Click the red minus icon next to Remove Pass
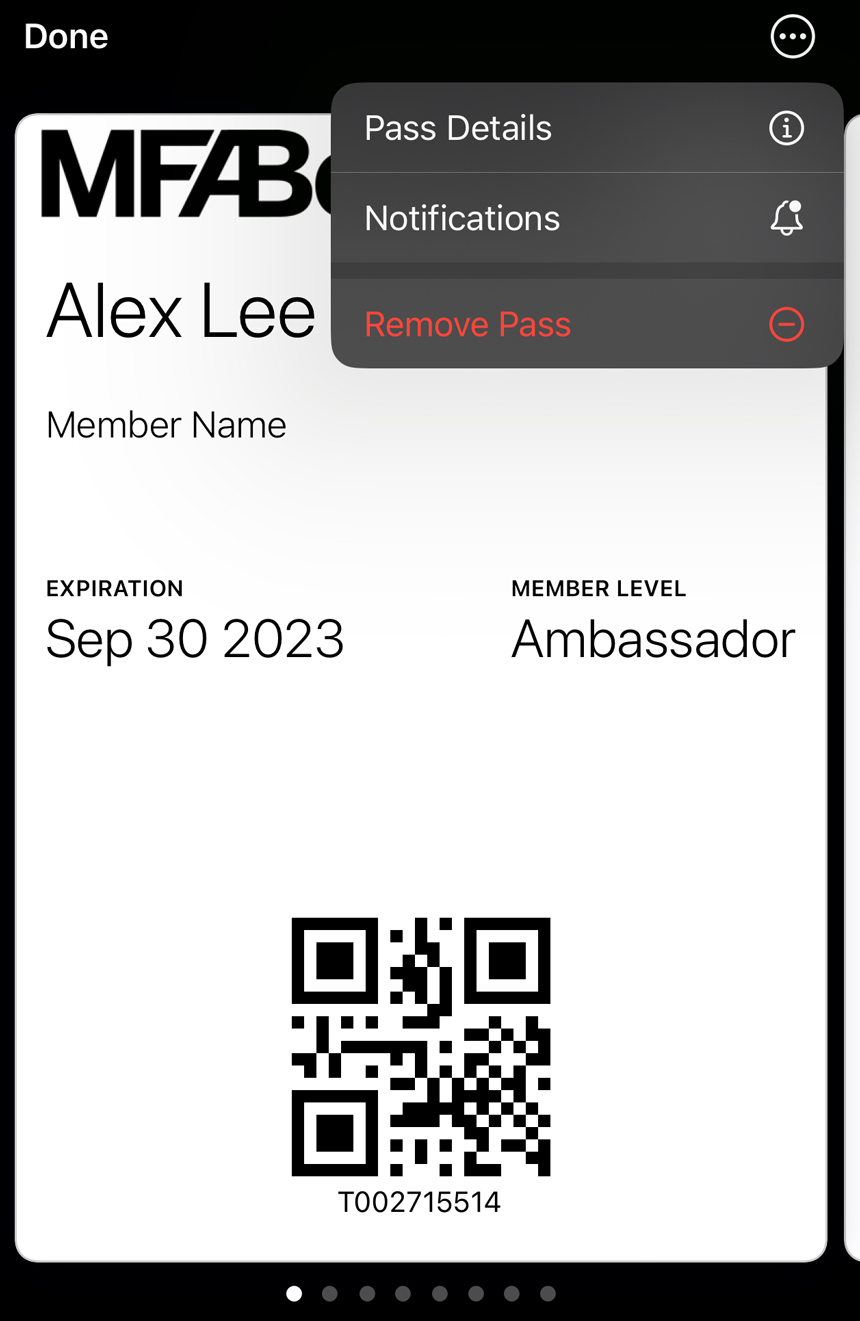The height and width of the screenshot is (1321, 860). (x=786, y=324)
